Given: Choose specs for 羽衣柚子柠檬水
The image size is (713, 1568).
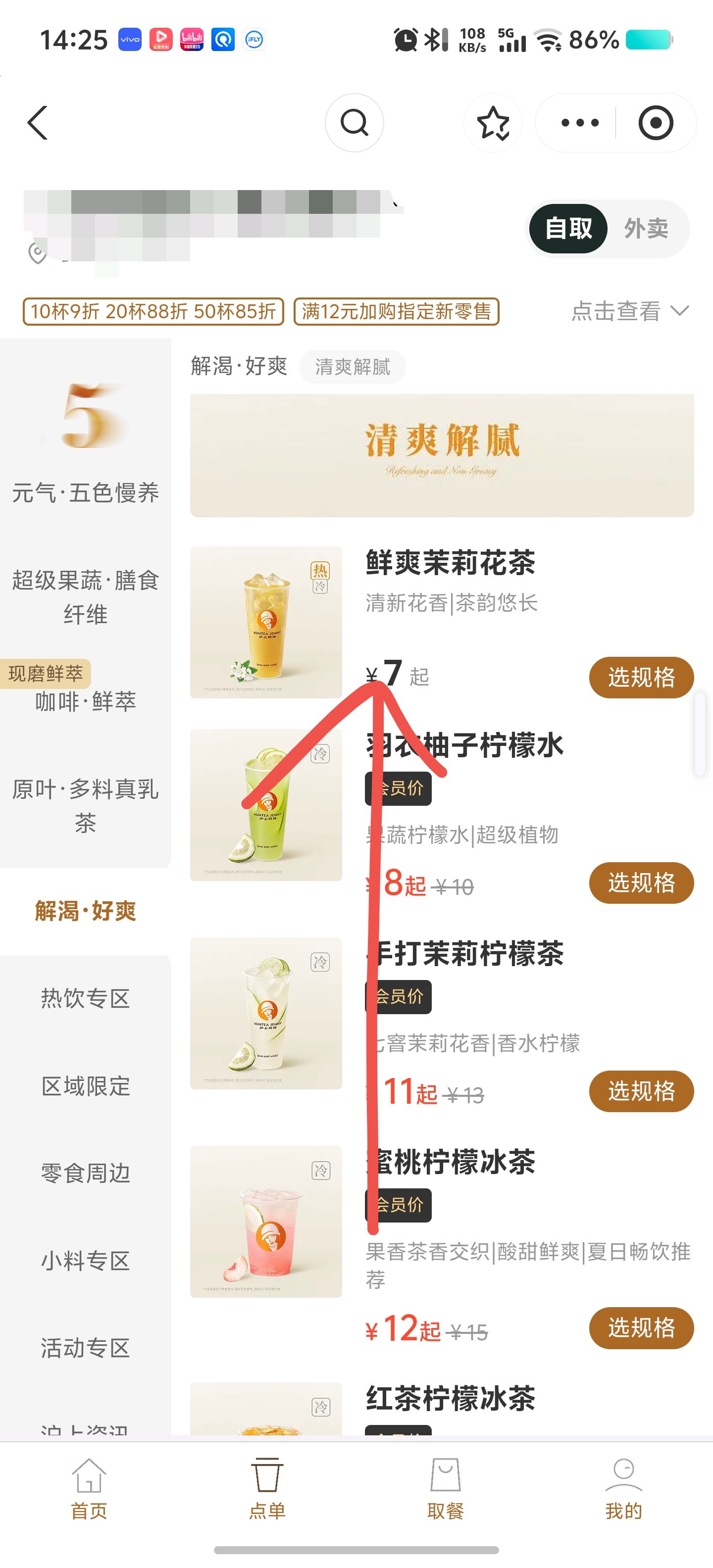Looking at the screenshot, I should (641, 882).
